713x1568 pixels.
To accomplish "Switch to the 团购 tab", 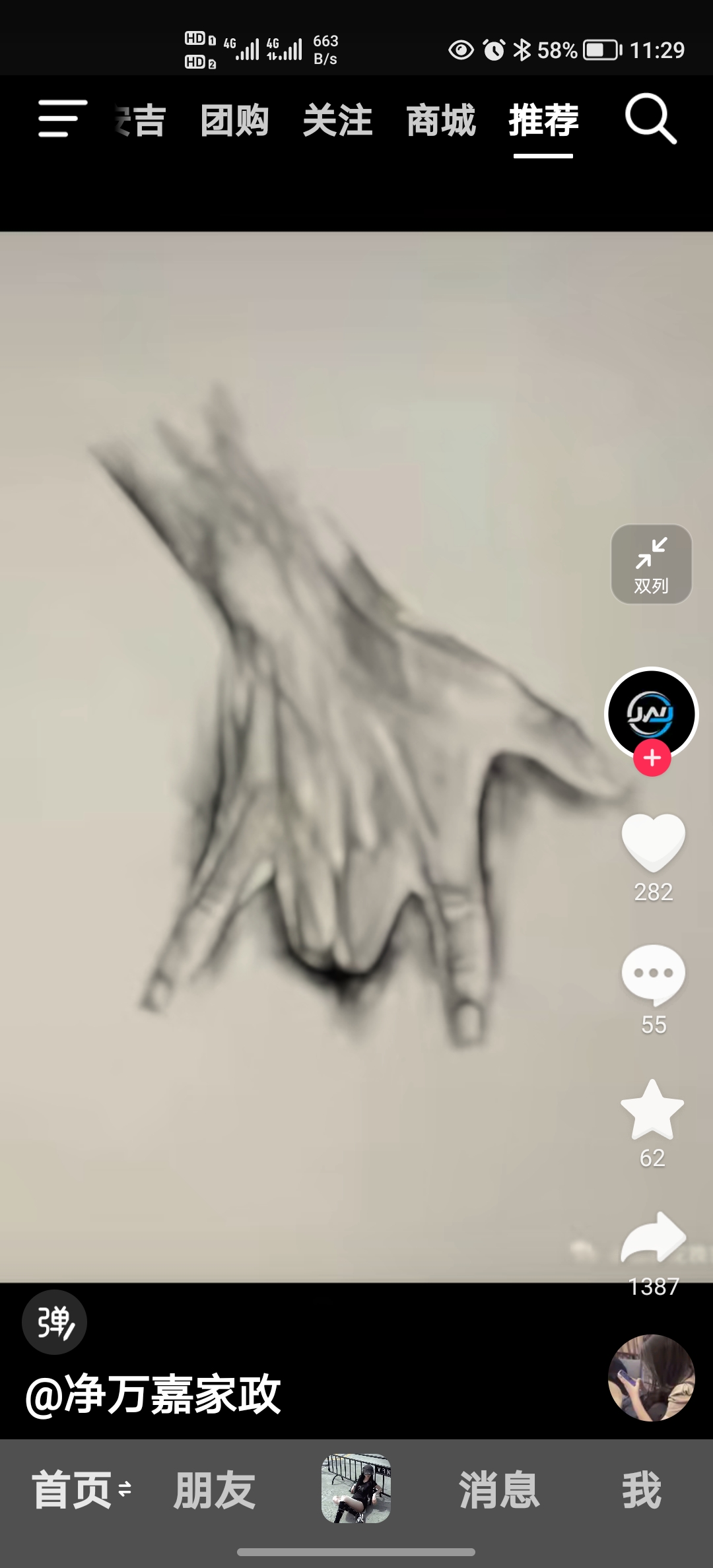I will pyautogui.click(x=234, y=121).
